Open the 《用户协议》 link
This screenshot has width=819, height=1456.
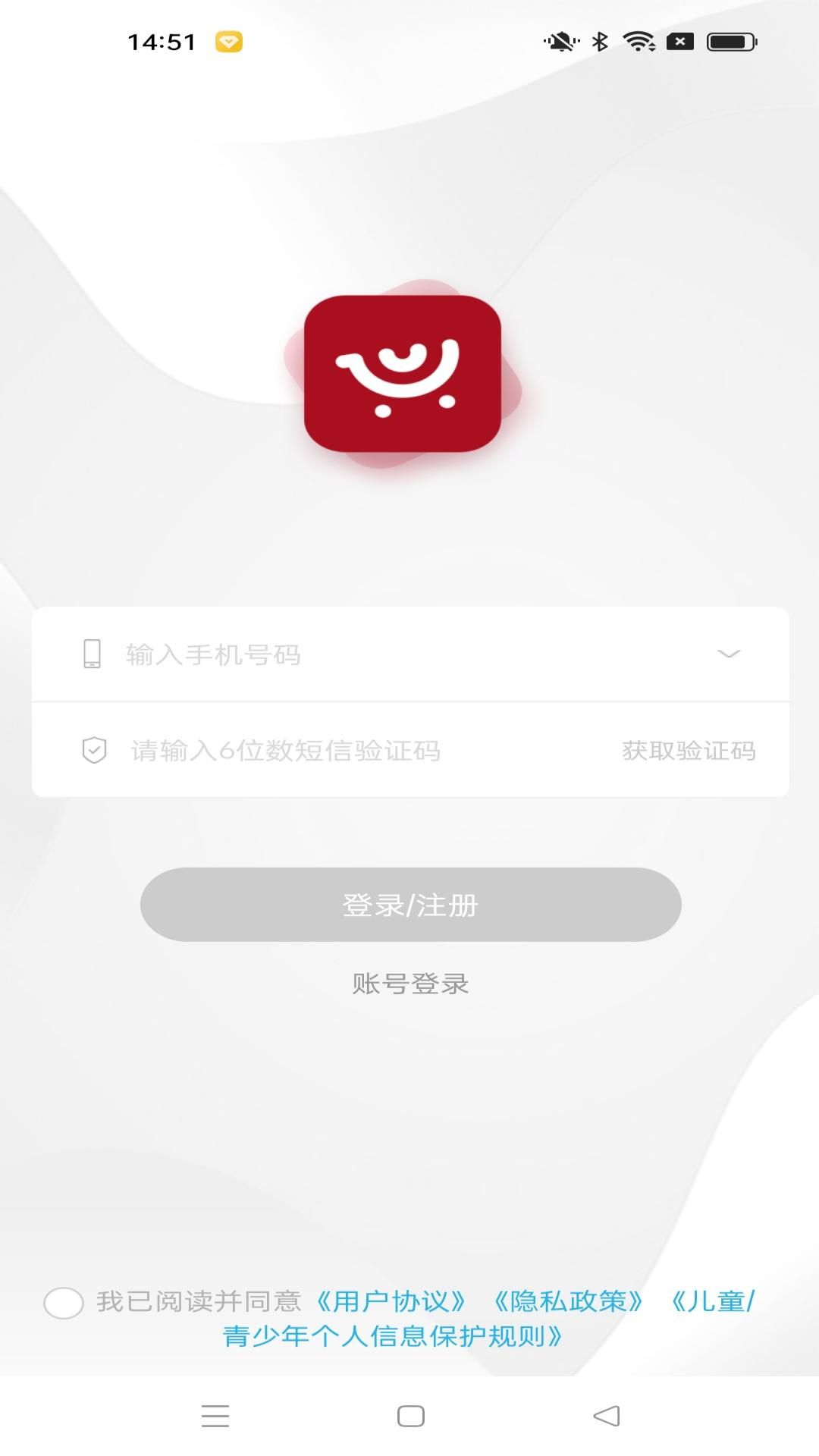pyautogui.click(x=391, y=1301)
